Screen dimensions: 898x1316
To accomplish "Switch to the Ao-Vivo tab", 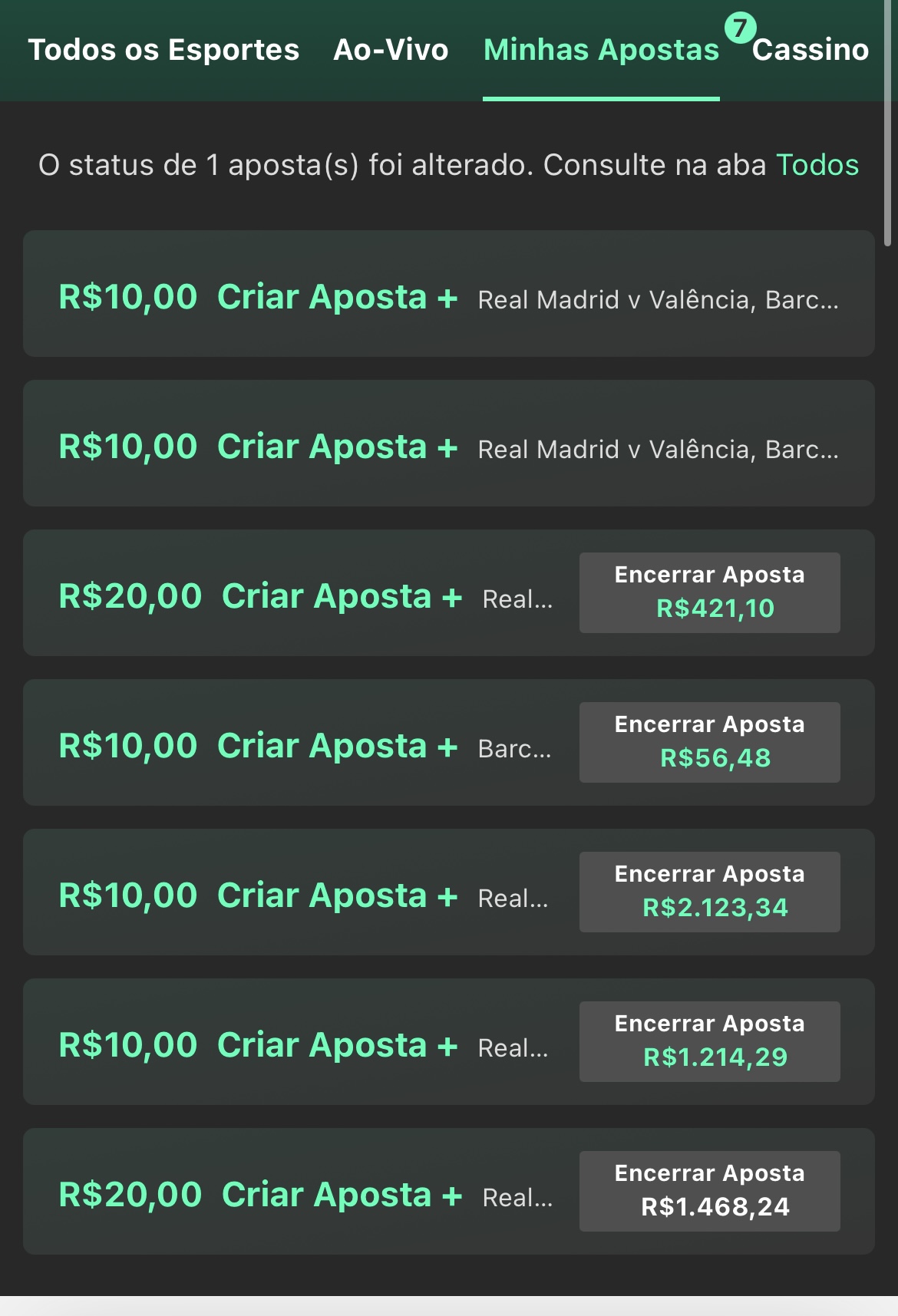I will pos(390,48).
